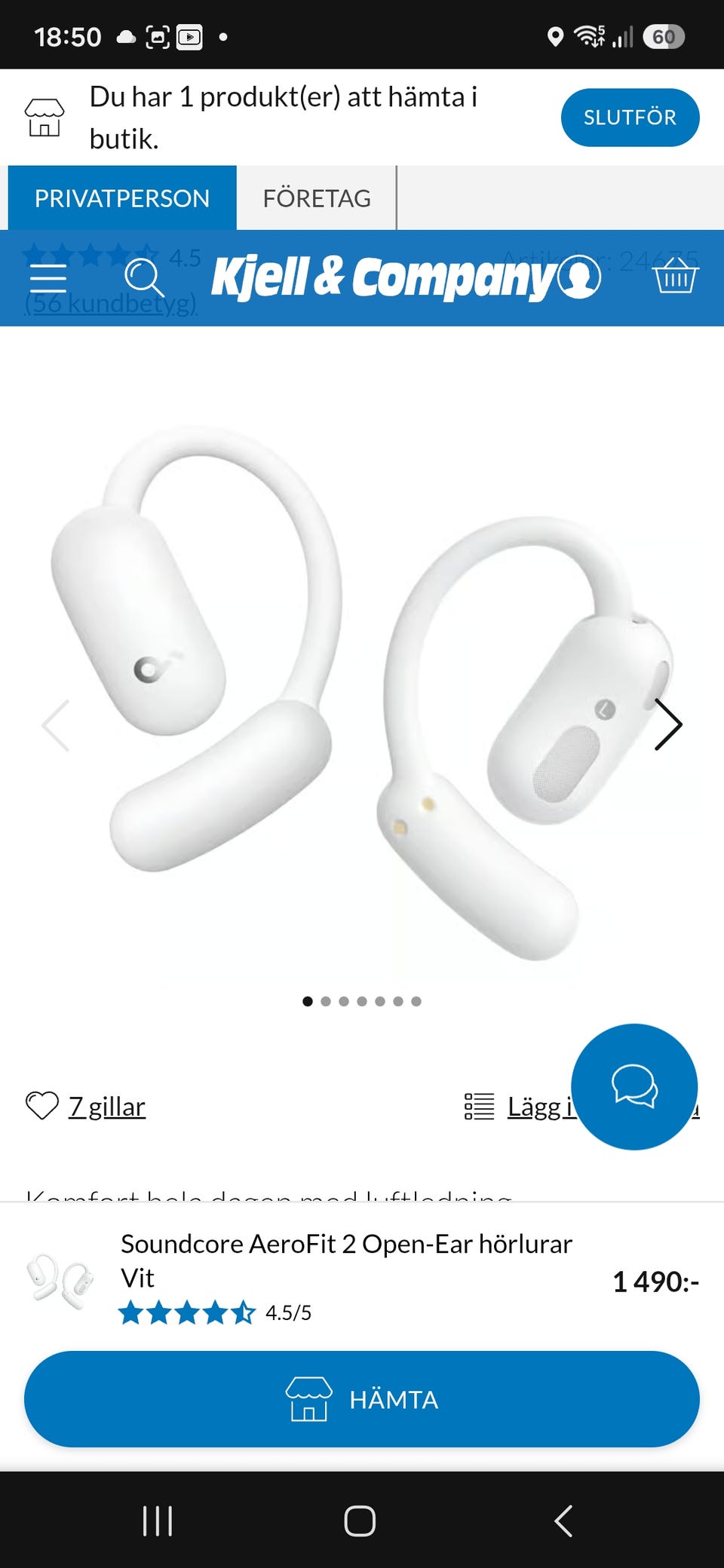Screen dimensions: 724x1568
Task: Go back with the system back button
Action: 563,1521
